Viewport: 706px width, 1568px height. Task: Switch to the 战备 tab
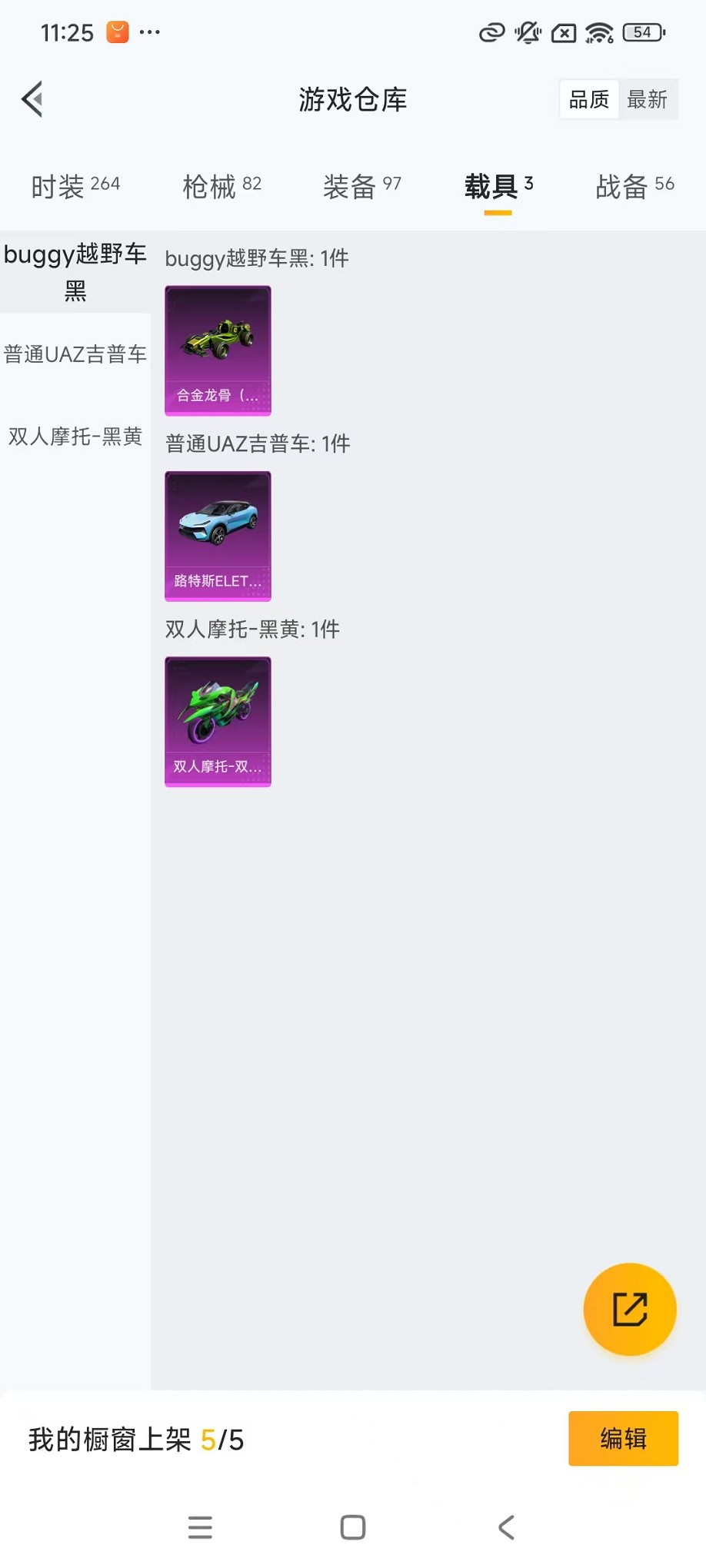[634, 186]
